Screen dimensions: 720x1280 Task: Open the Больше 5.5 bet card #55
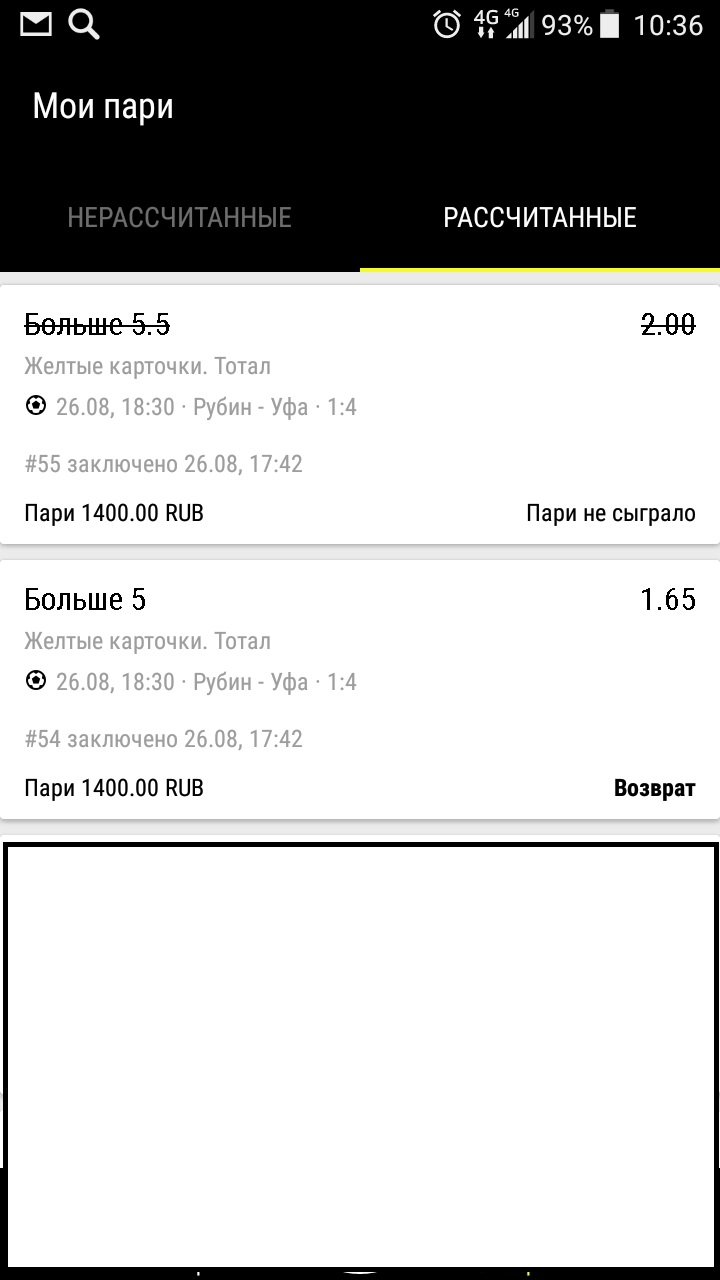tap(360, 415)
